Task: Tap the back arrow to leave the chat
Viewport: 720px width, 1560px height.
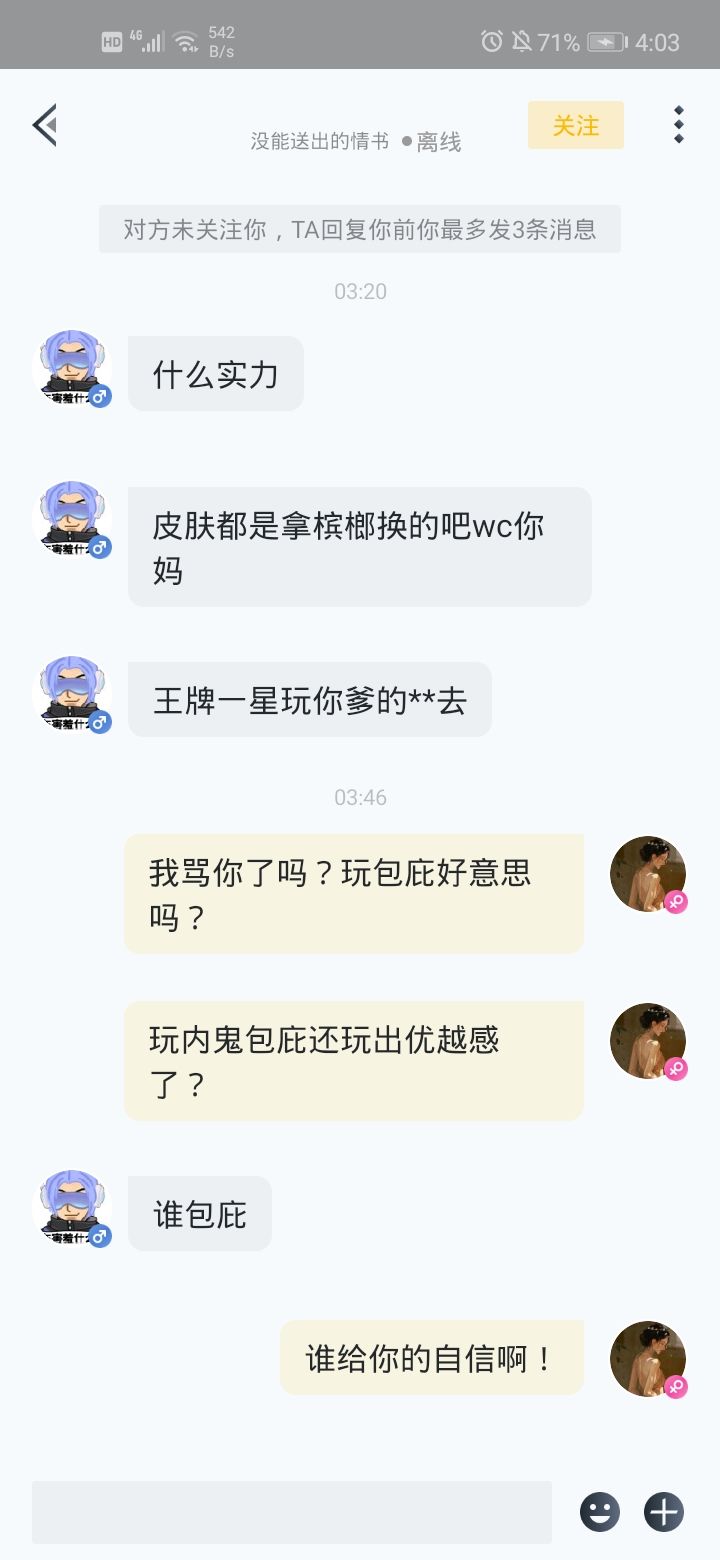Action: coord(43,124)
